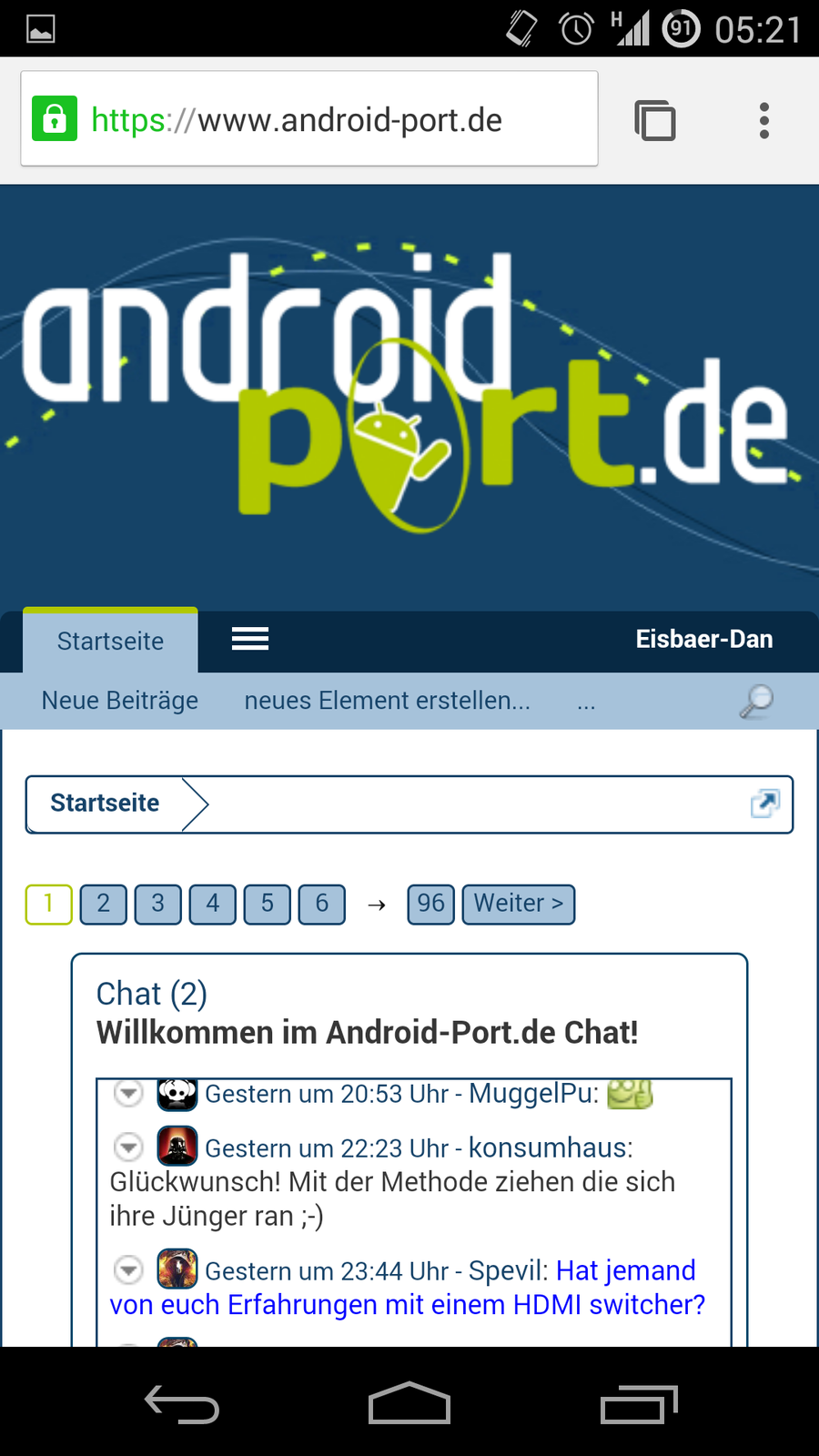The width and height of the screenshot is (819, 1456).
Task: Expand the options arrow beside konsumhaus's message
Action: [x=128, y=1148]
